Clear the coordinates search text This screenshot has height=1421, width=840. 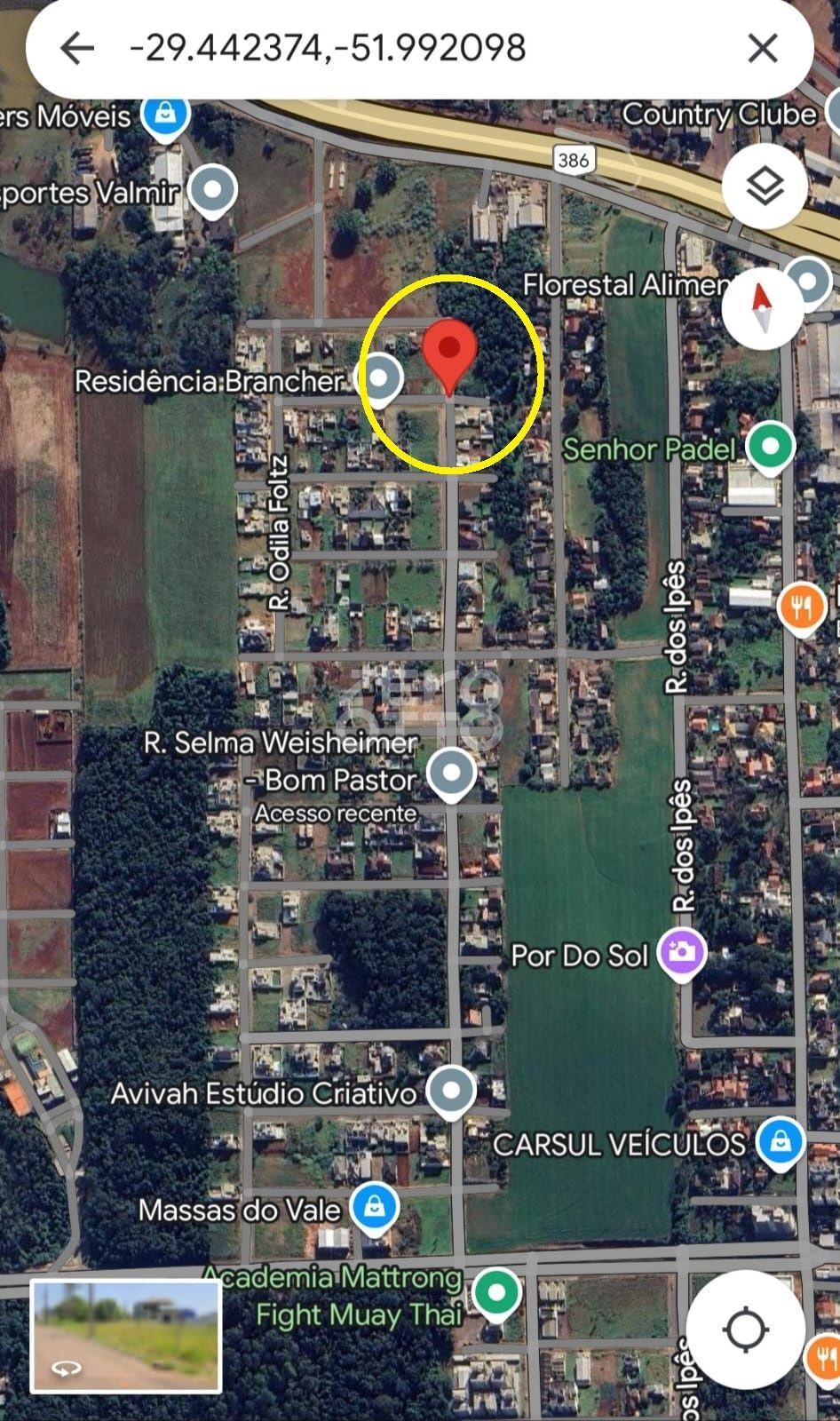[x=762, y=48]
